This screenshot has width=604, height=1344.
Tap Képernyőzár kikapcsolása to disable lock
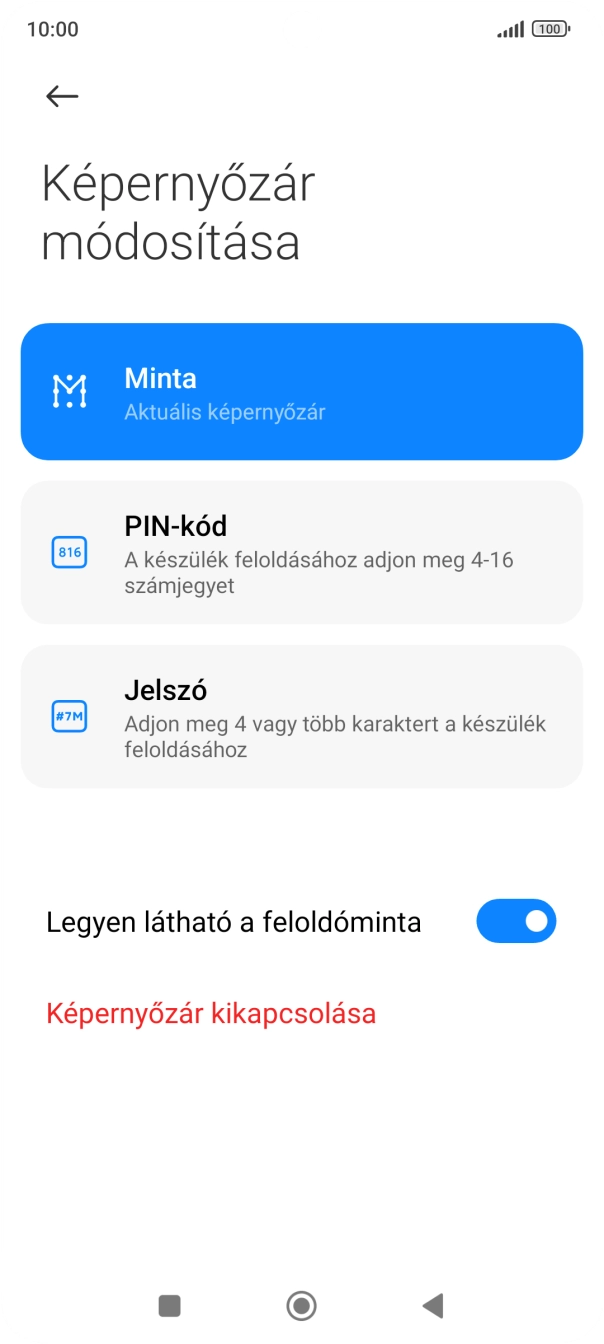211,1013
